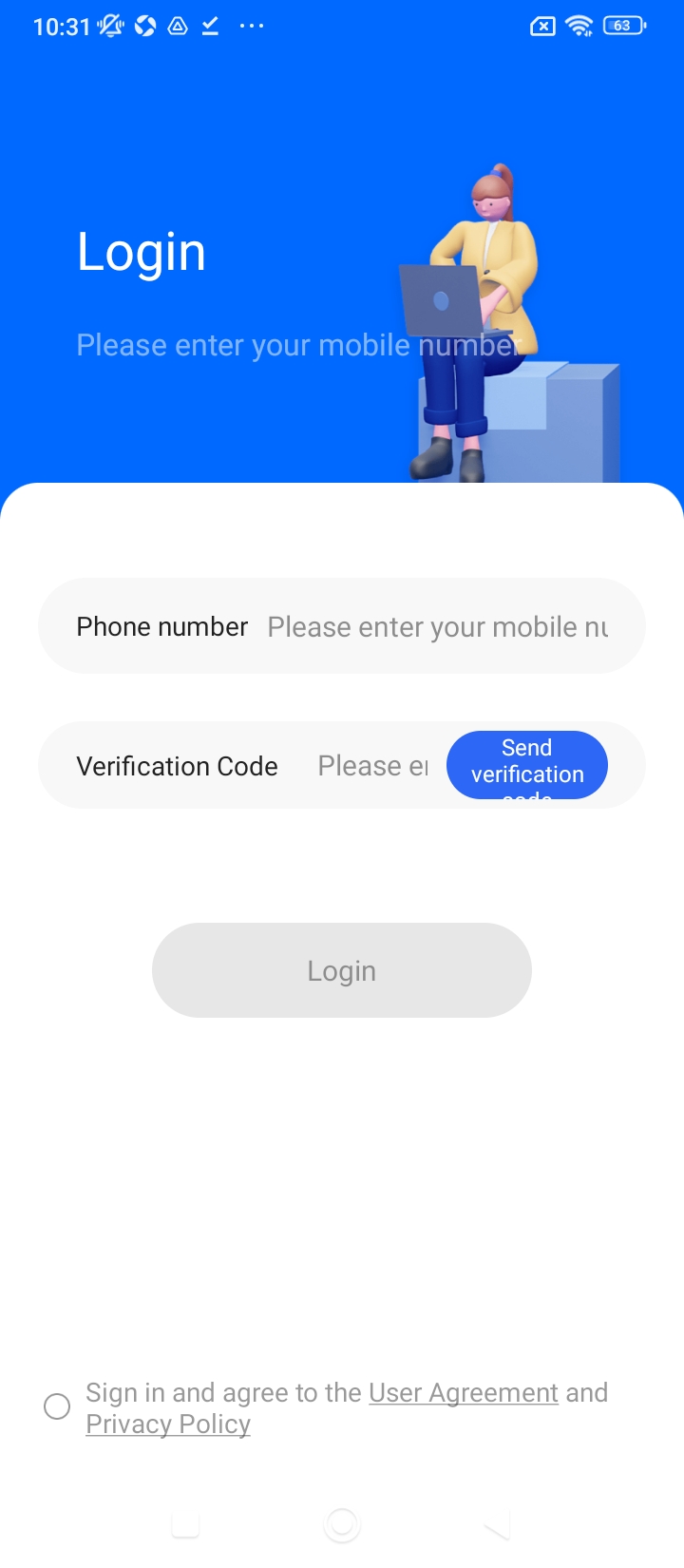Screen dimensions: 684x1568
Task: Tap the Verification Code input field
Action: coord(372,766)
